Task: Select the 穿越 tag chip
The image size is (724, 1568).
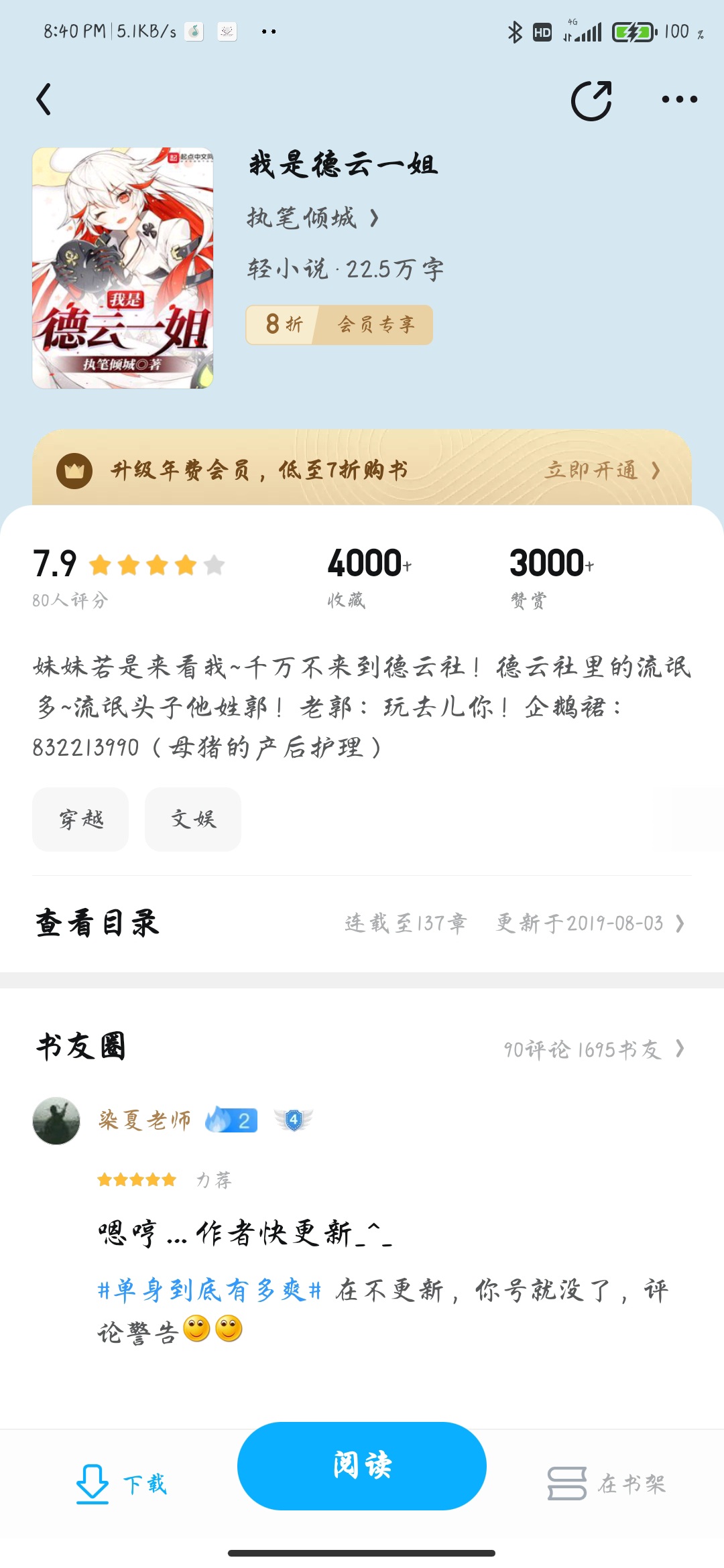Action: pos(80,819)
